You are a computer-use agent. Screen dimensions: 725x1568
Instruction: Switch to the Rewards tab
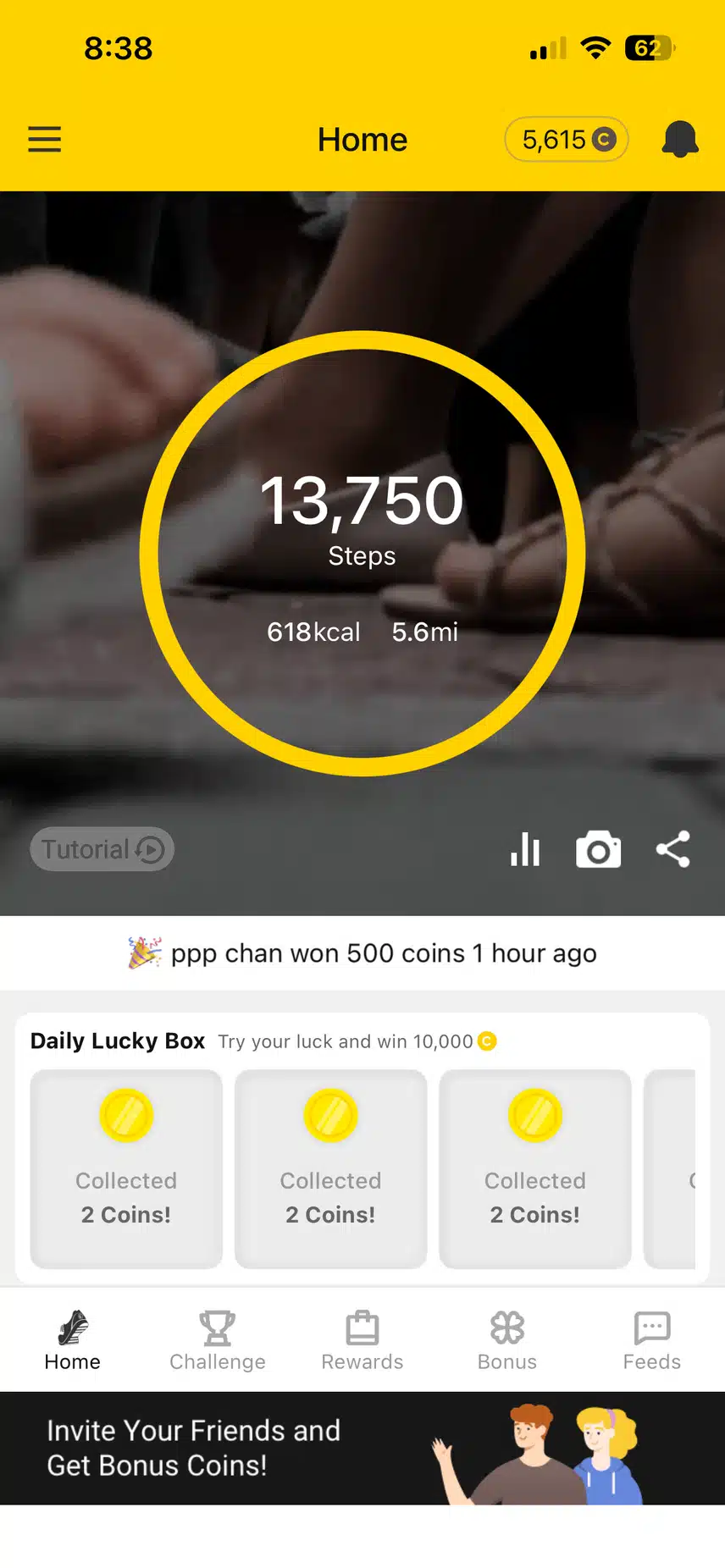[362, 1341]
